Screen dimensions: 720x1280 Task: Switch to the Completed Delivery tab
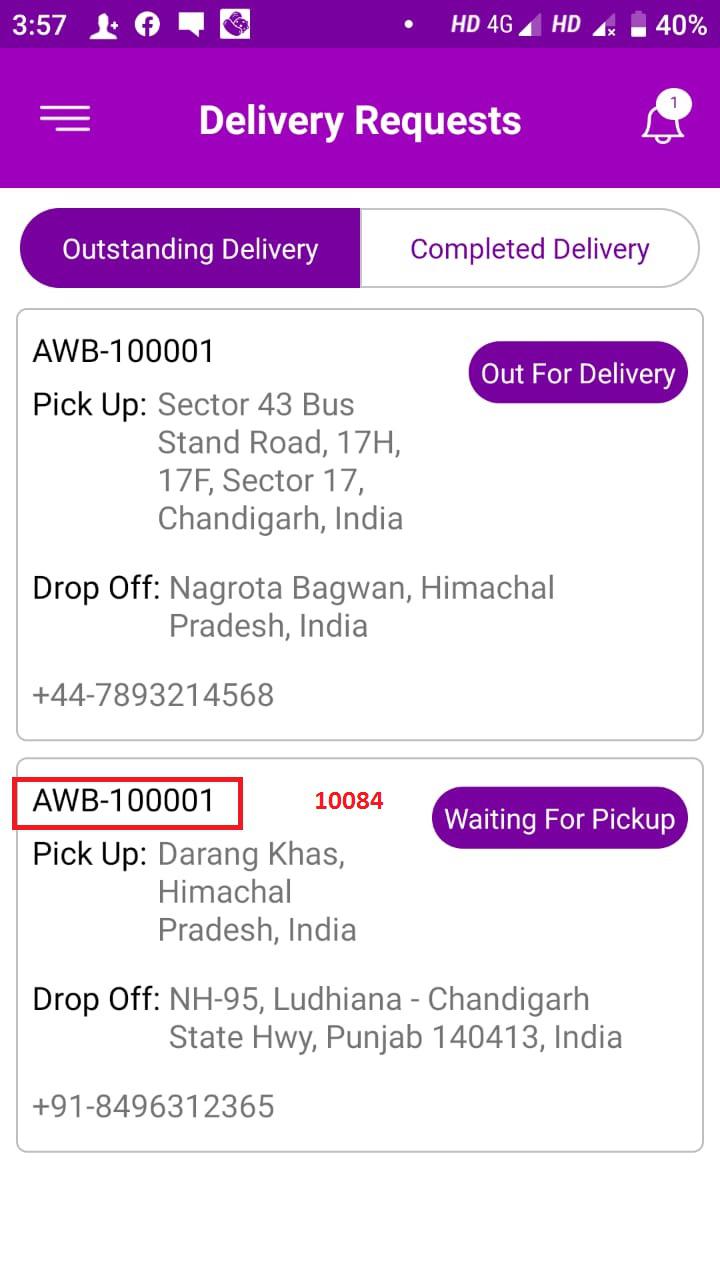coord(529,249)
